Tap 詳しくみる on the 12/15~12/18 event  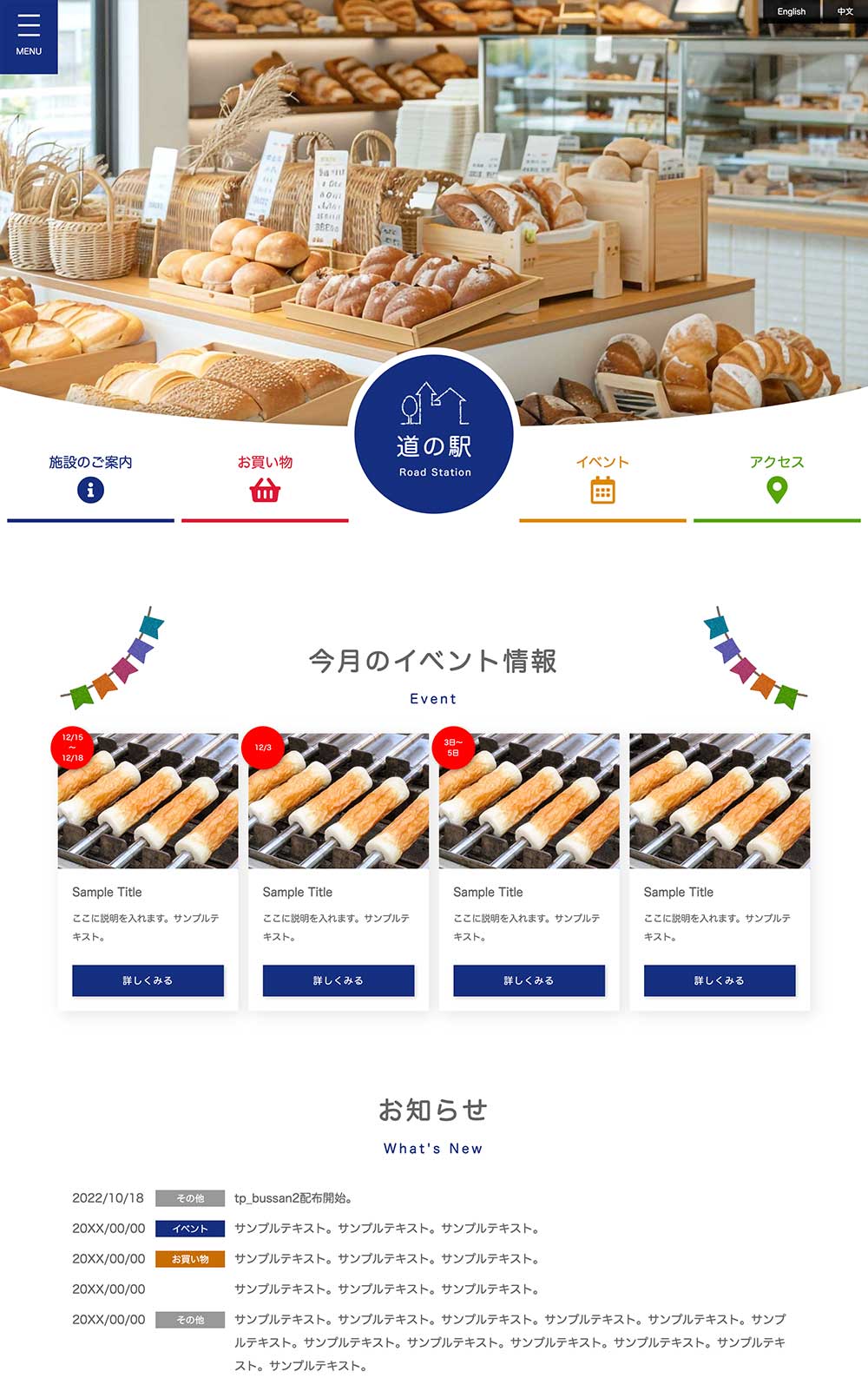pos(148,980)
